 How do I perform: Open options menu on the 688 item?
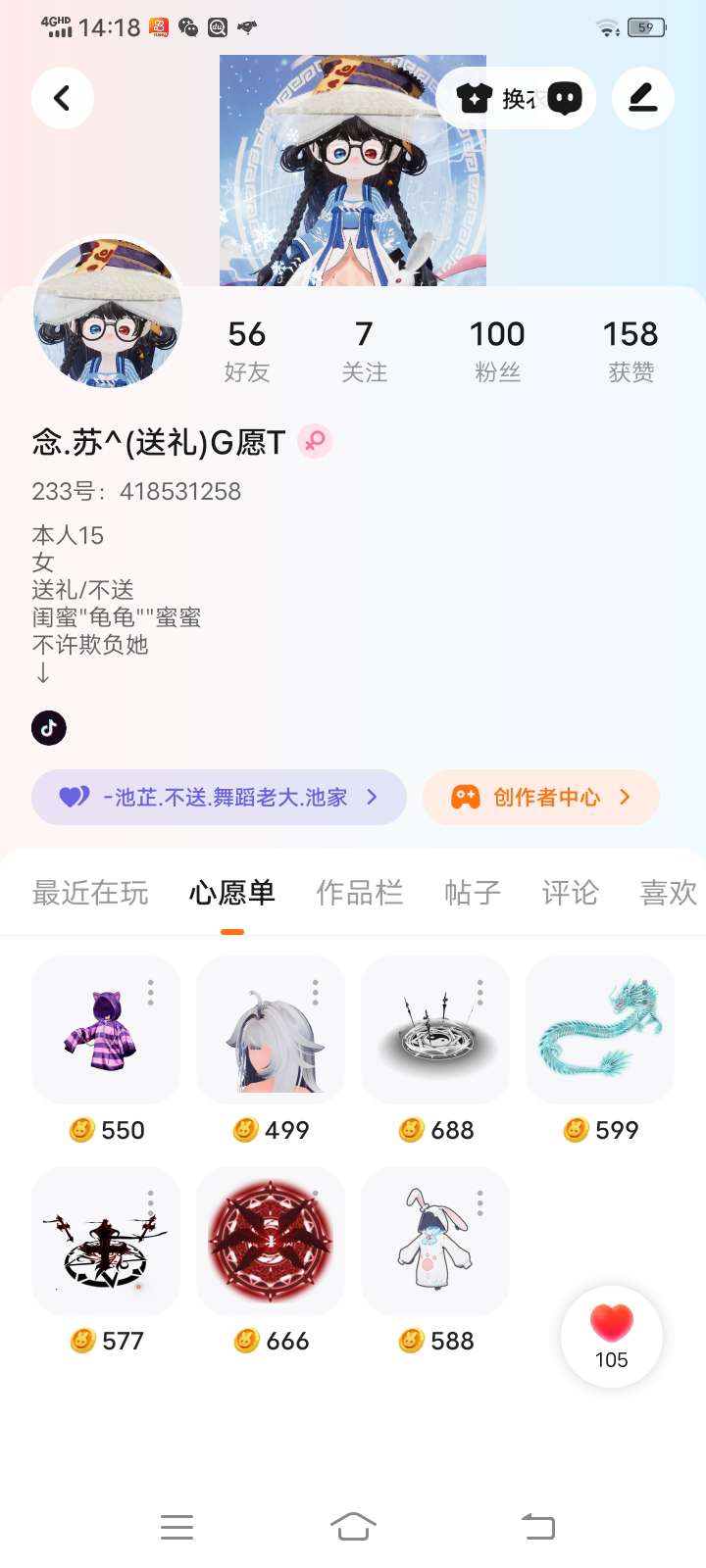(479, 992)
